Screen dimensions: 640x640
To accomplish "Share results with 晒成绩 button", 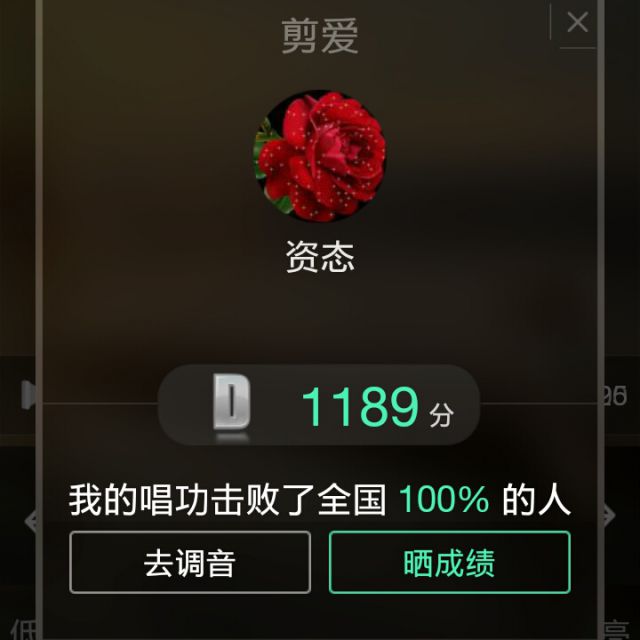I will tap(449, 562).
